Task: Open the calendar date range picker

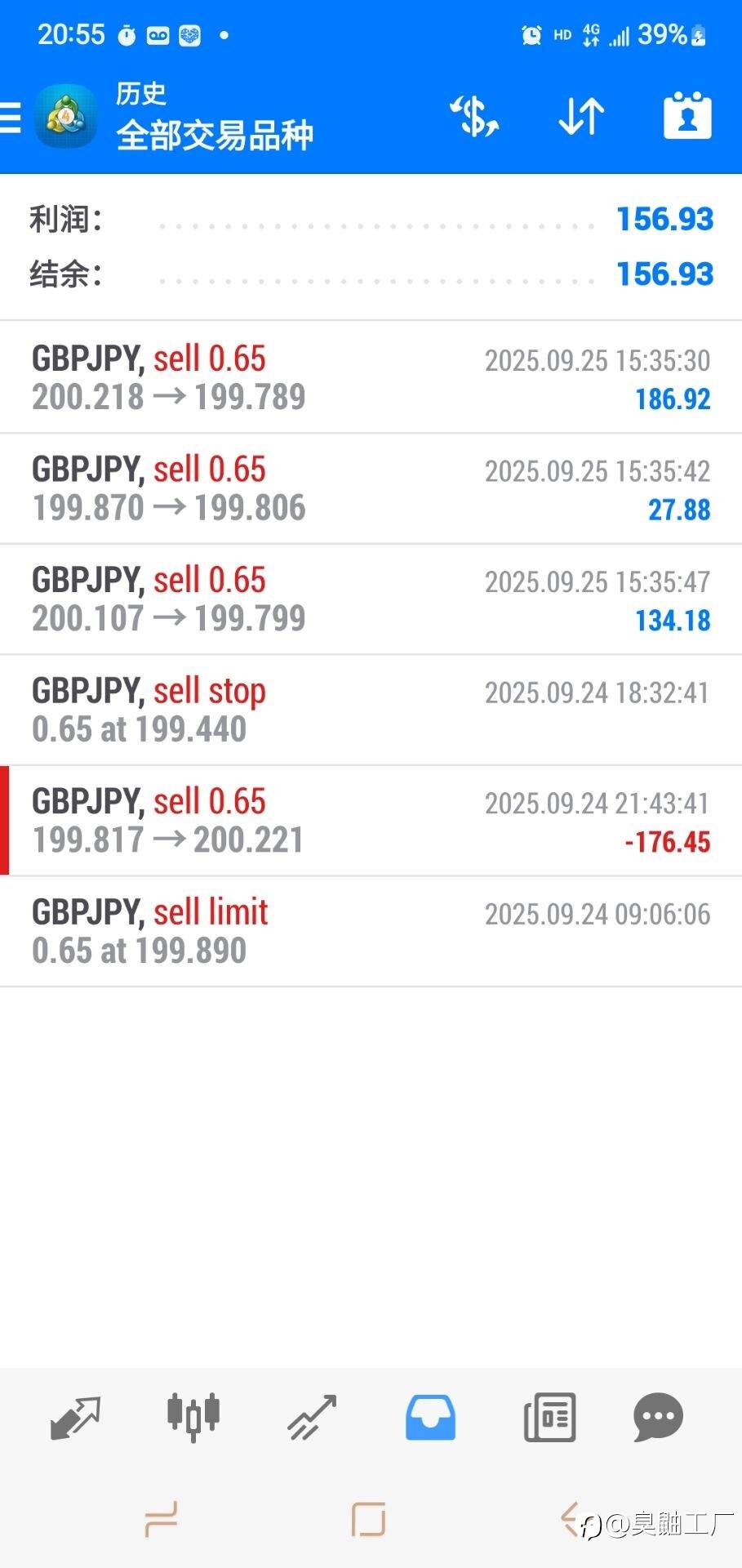Action: click(x=687, y=117)
